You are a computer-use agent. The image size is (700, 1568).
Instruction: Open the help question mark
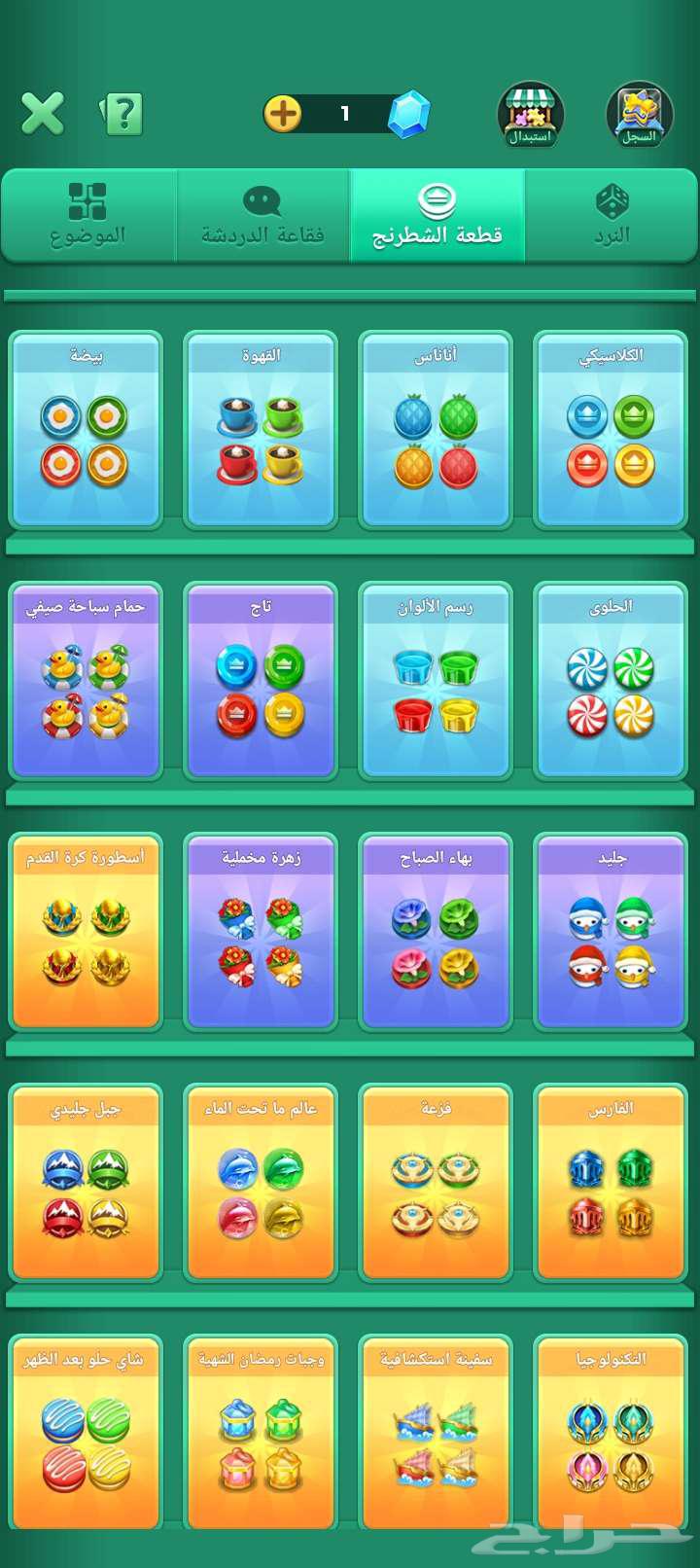pyautogui.click(x=122, y=114)
